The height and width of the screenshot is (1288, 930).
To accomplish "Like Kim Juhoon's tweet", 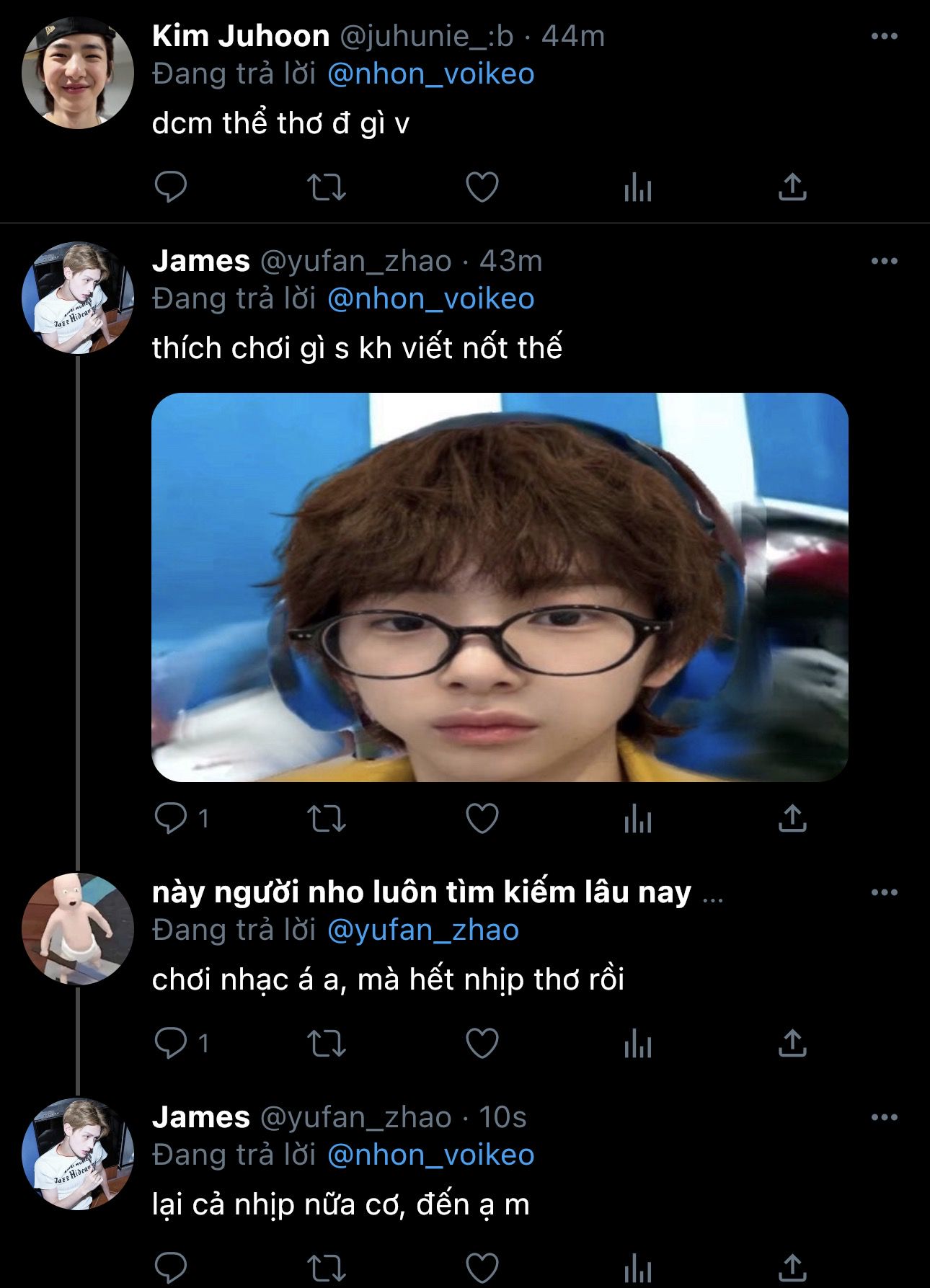I will pos(482,187).
